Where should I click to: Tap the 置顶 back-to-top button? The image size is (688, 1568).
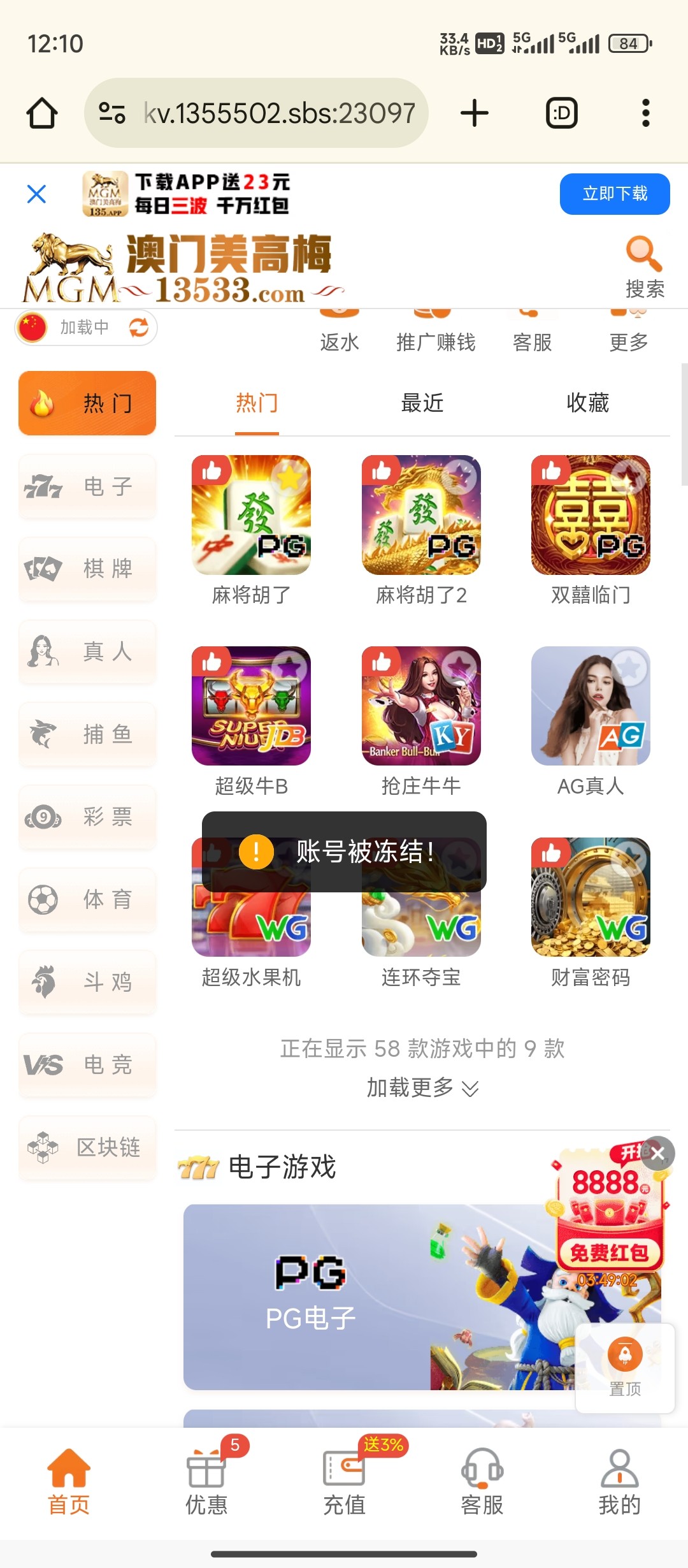pyautogui.click(x=625, y=1368)
